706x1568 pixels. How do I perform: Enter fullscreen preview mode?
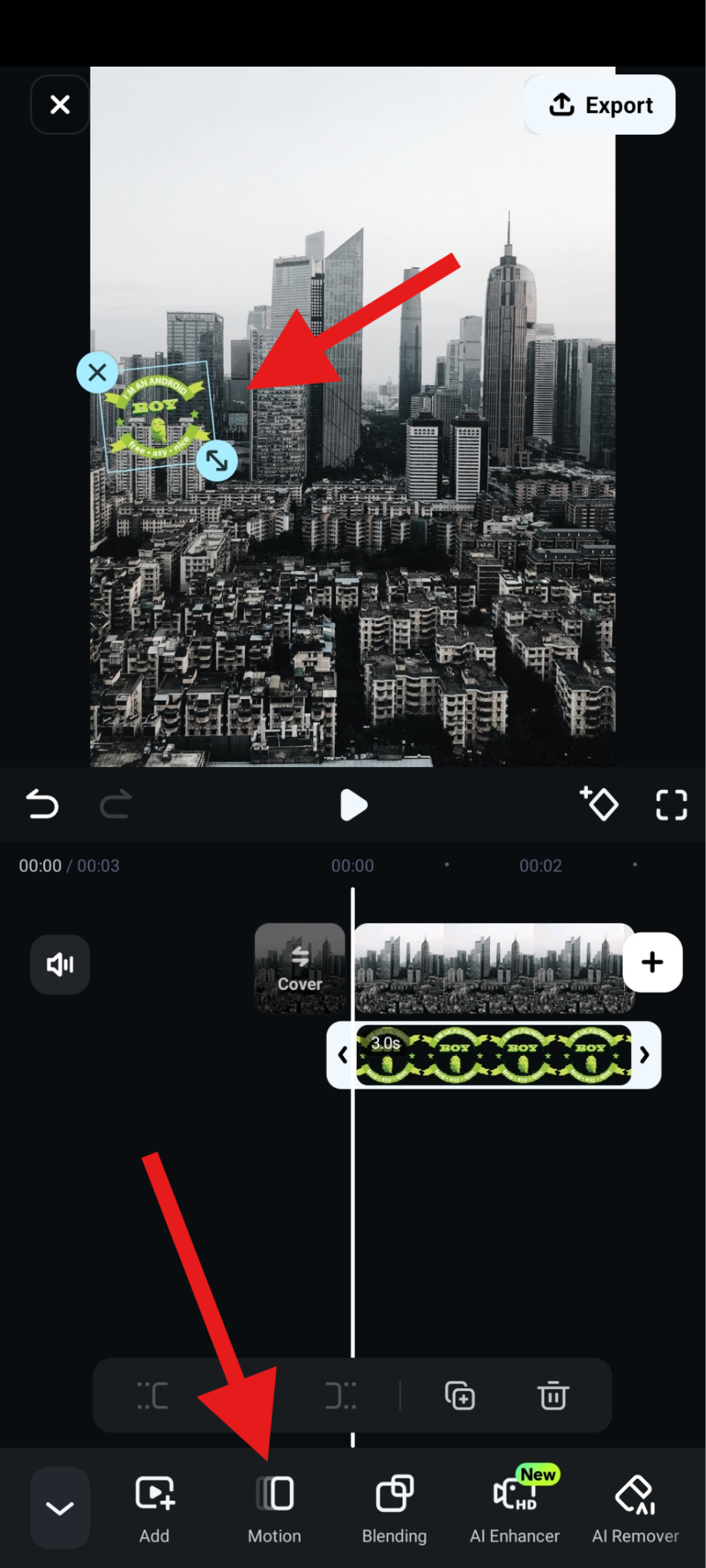pos(672,805)
